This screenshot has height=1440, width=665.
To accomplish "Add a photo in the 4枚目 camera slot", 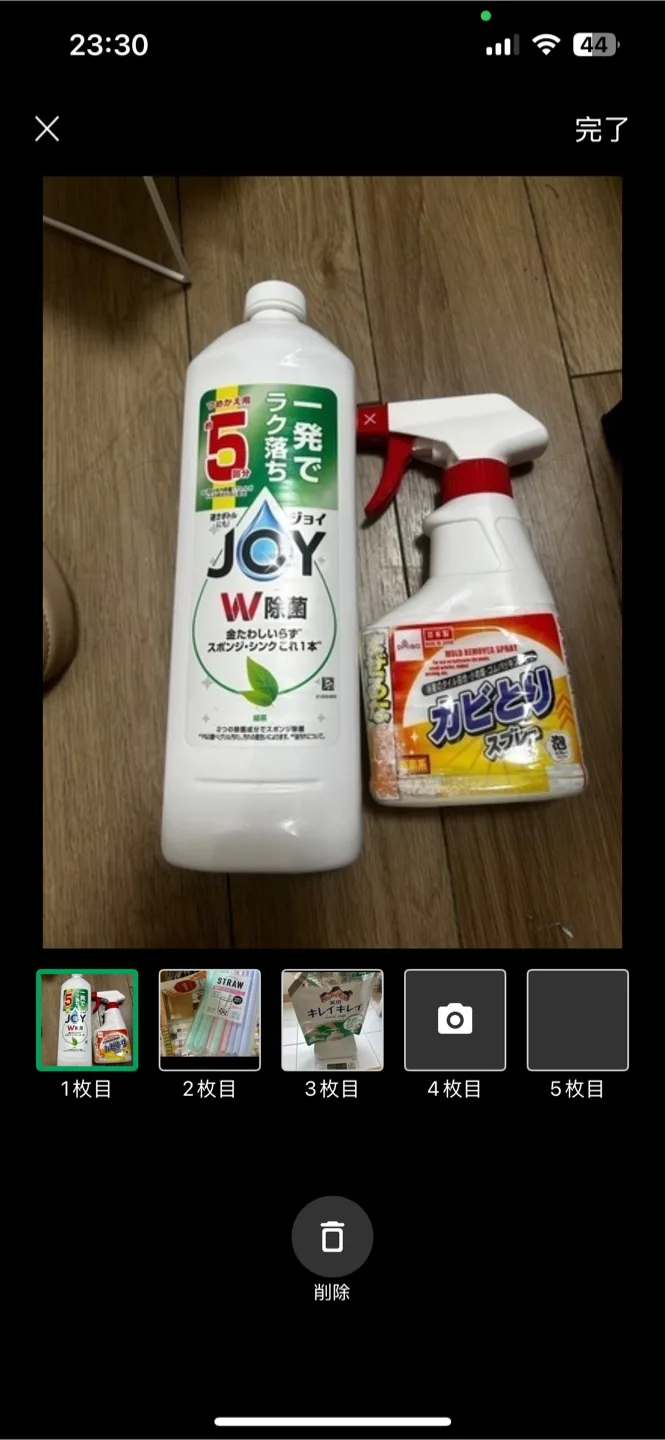I will [455, 1020].
